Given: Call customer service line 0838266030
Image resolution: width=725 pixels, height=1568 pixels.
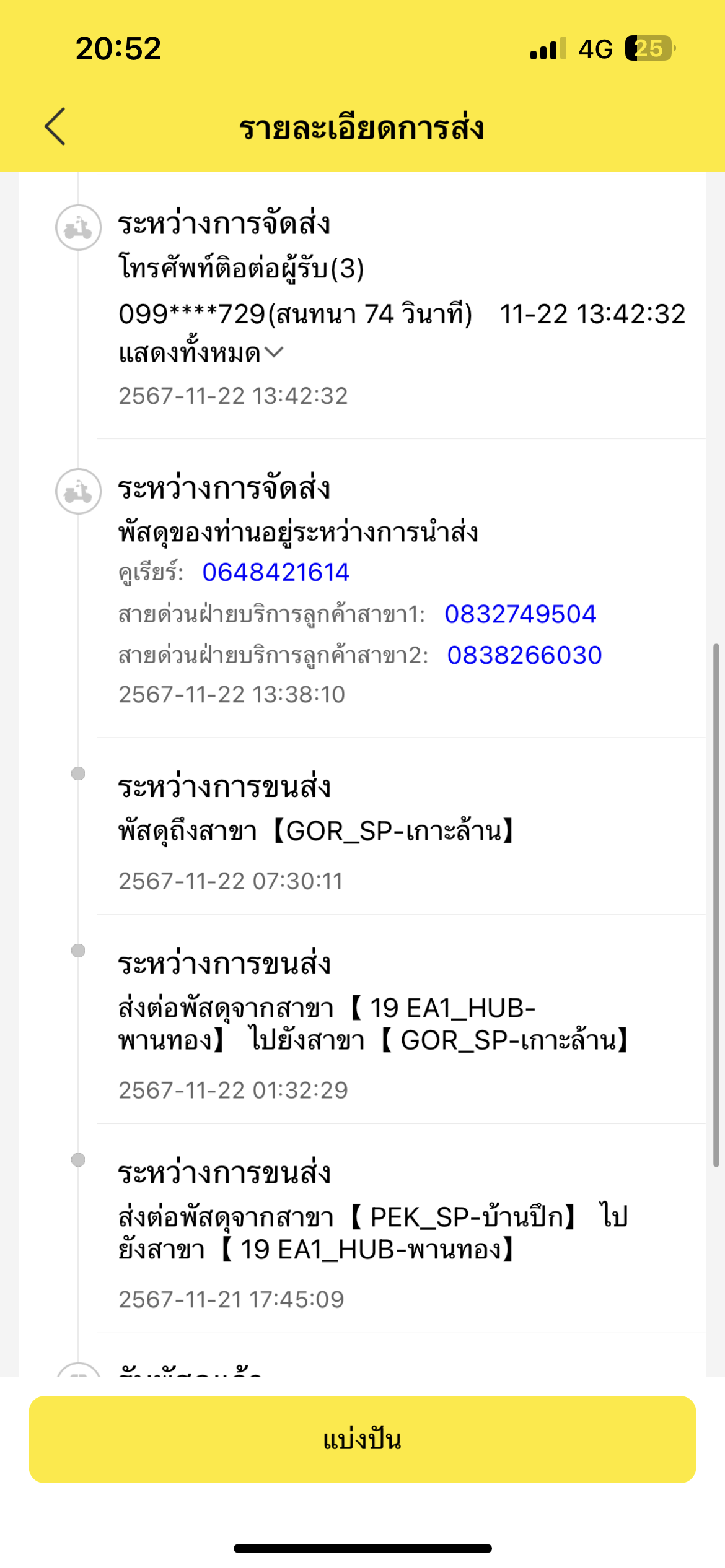Looking at the screenshot, I should 524,655.
